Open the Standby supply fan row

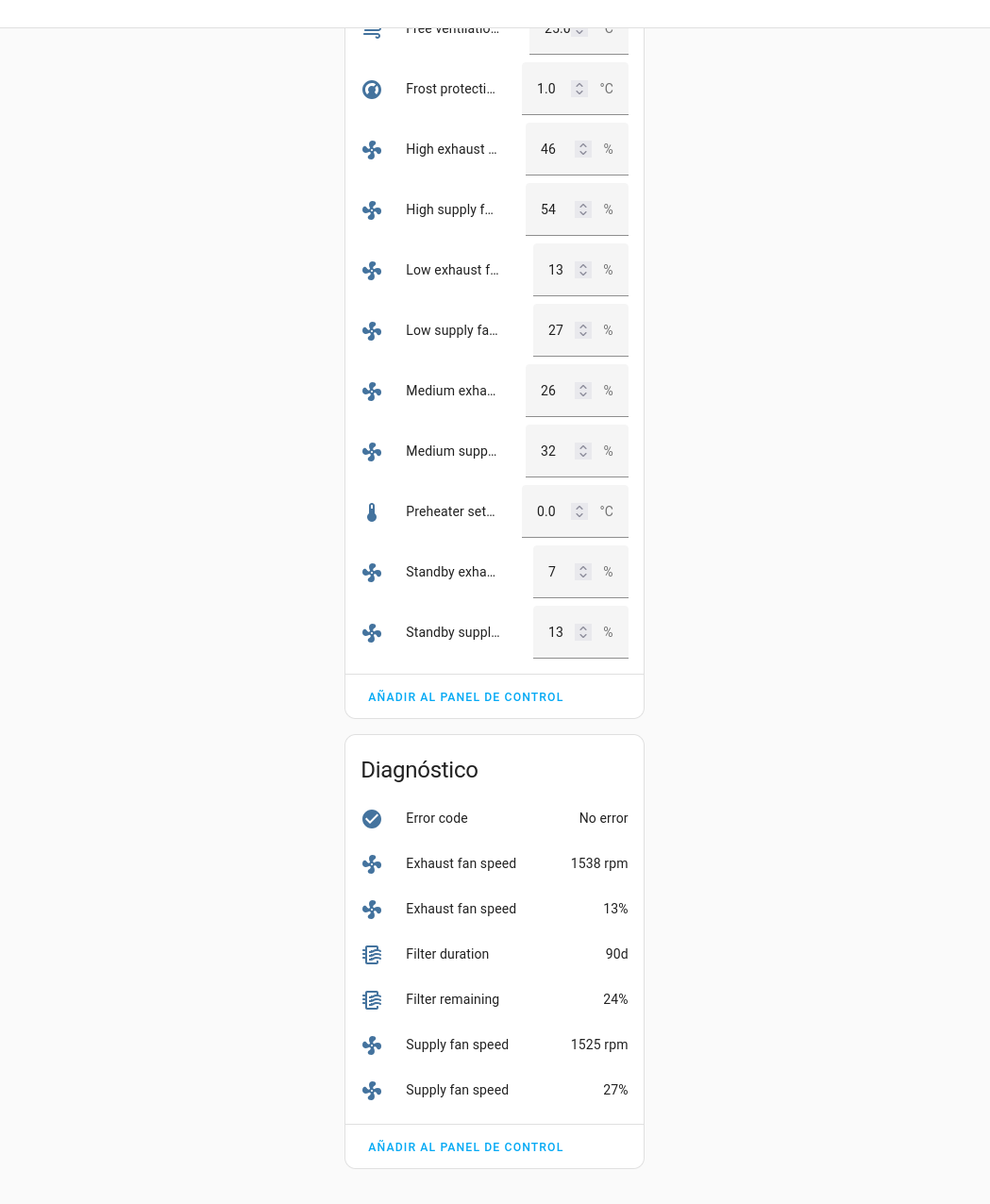click(x=452, y=632)
